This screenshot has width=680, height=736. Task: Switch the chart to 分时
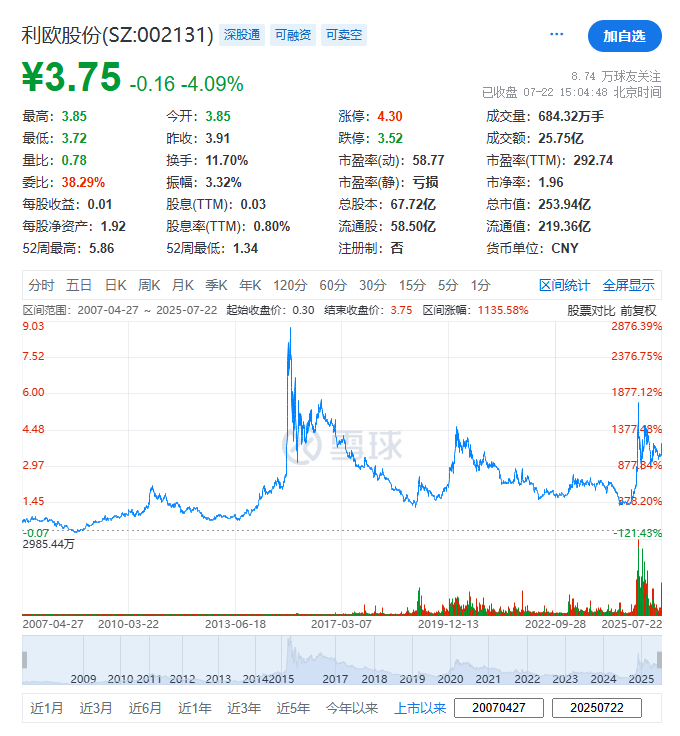(41, 285)
